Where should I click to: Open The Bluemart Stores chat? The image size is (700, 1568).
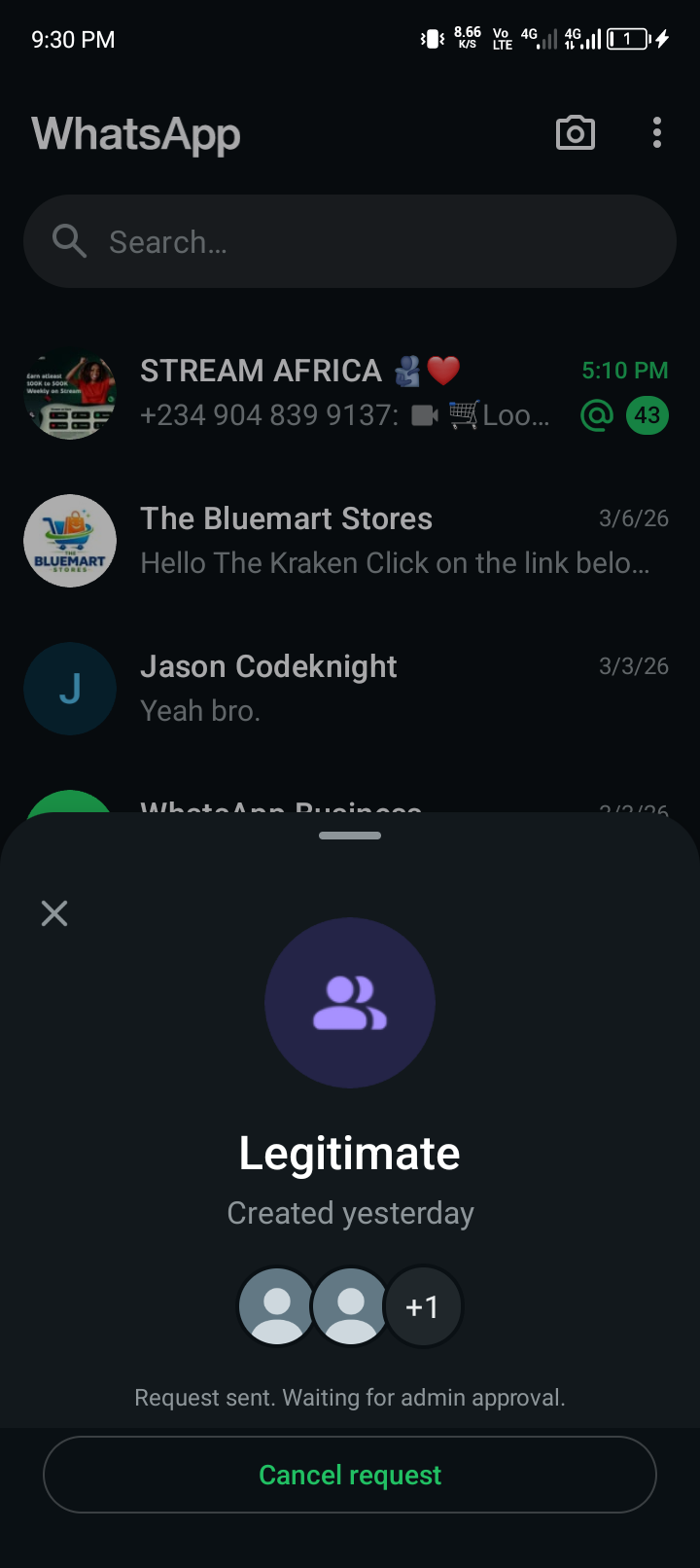[x=389, y=541]
